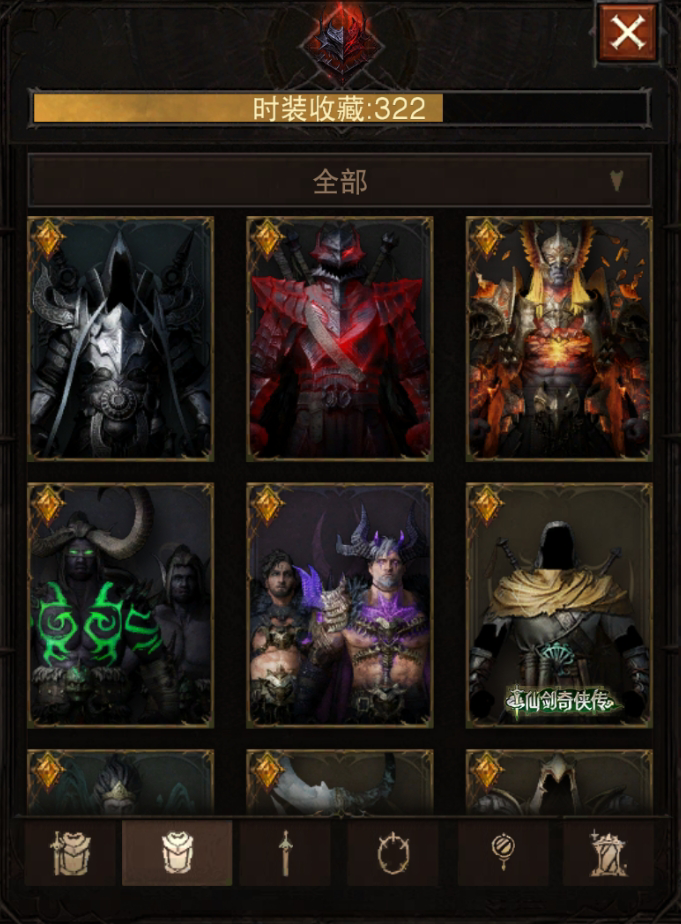Open the ring-shaped tab
The height and width of the screenshot is (924, 681).
pos(392,855)
